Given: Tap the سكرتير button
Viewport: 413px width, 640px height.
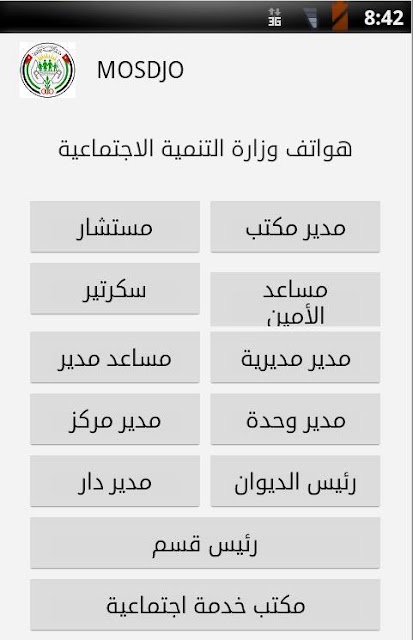Looking at the screenshot, I should point(115,289).
